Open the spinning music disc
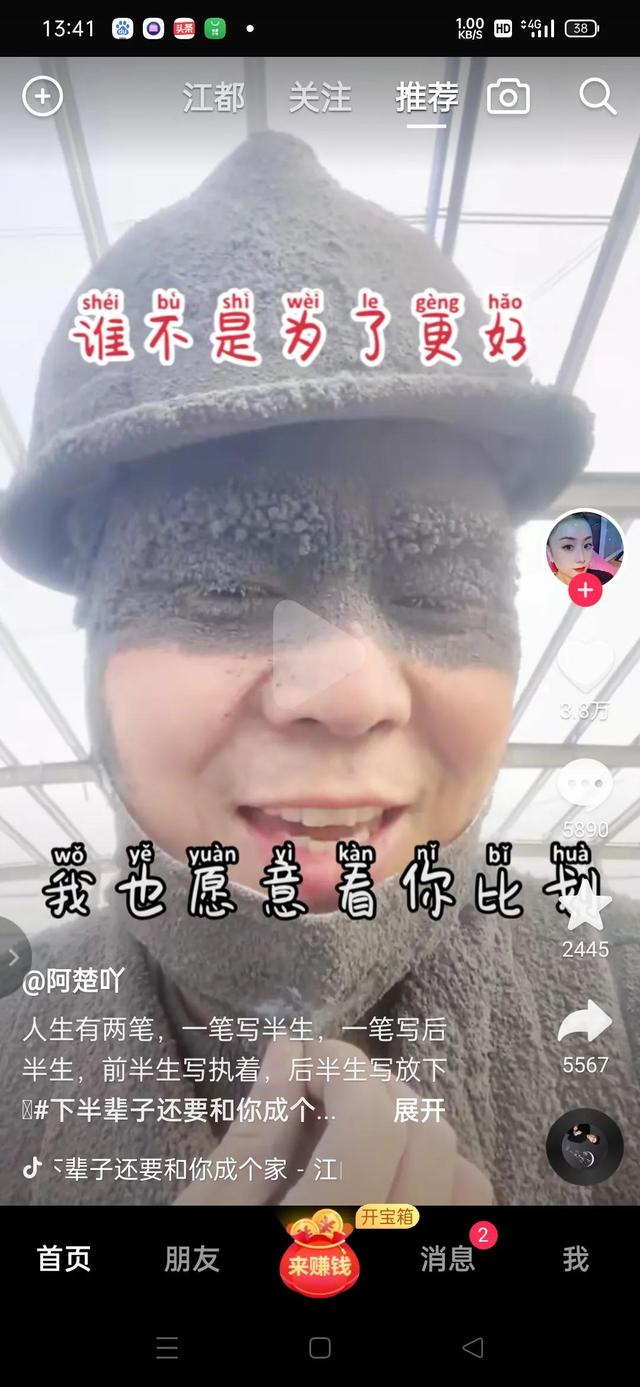The height and width of the screenshot is (1387, 640). [585, 1146]
